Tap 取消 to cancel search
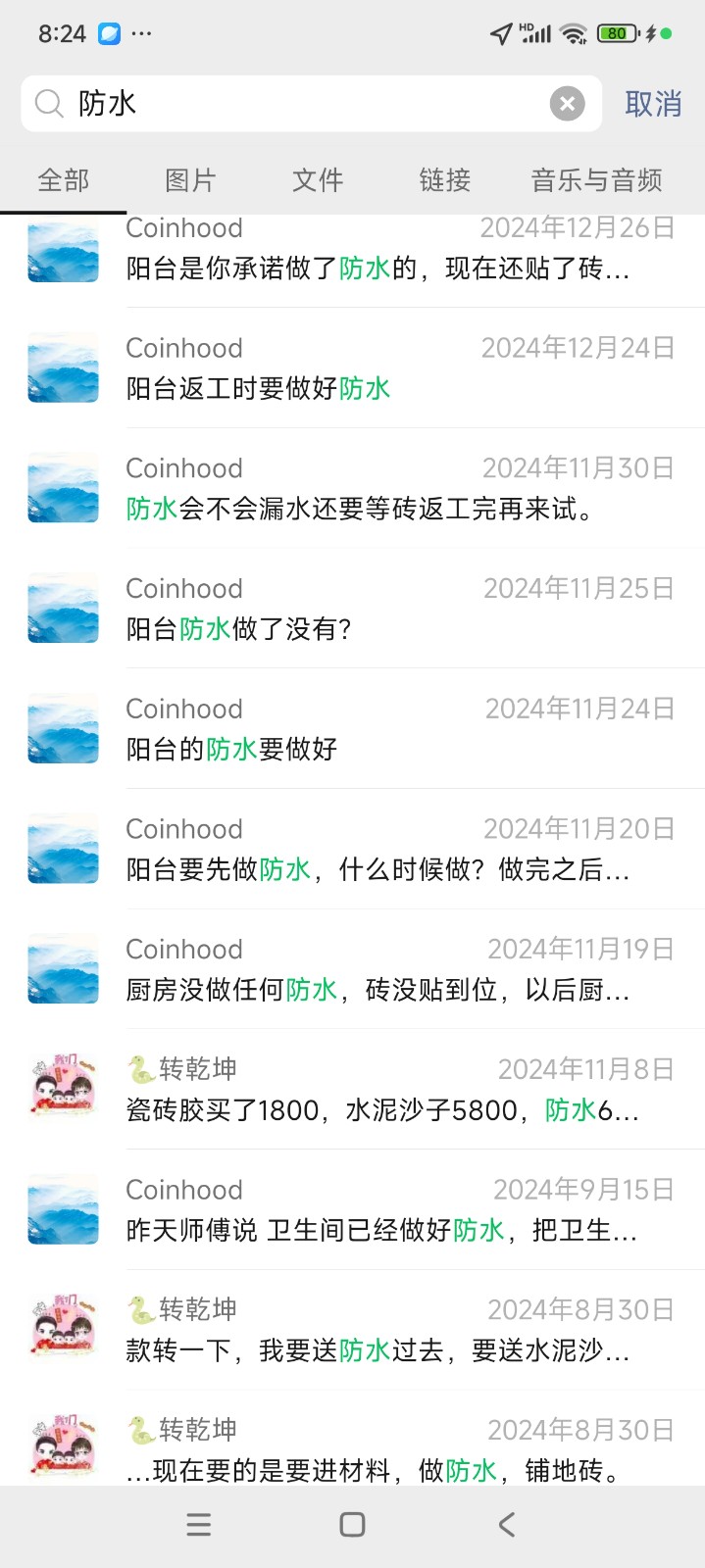The height and width of the screenshot is (1568, 705). point(653,104)
